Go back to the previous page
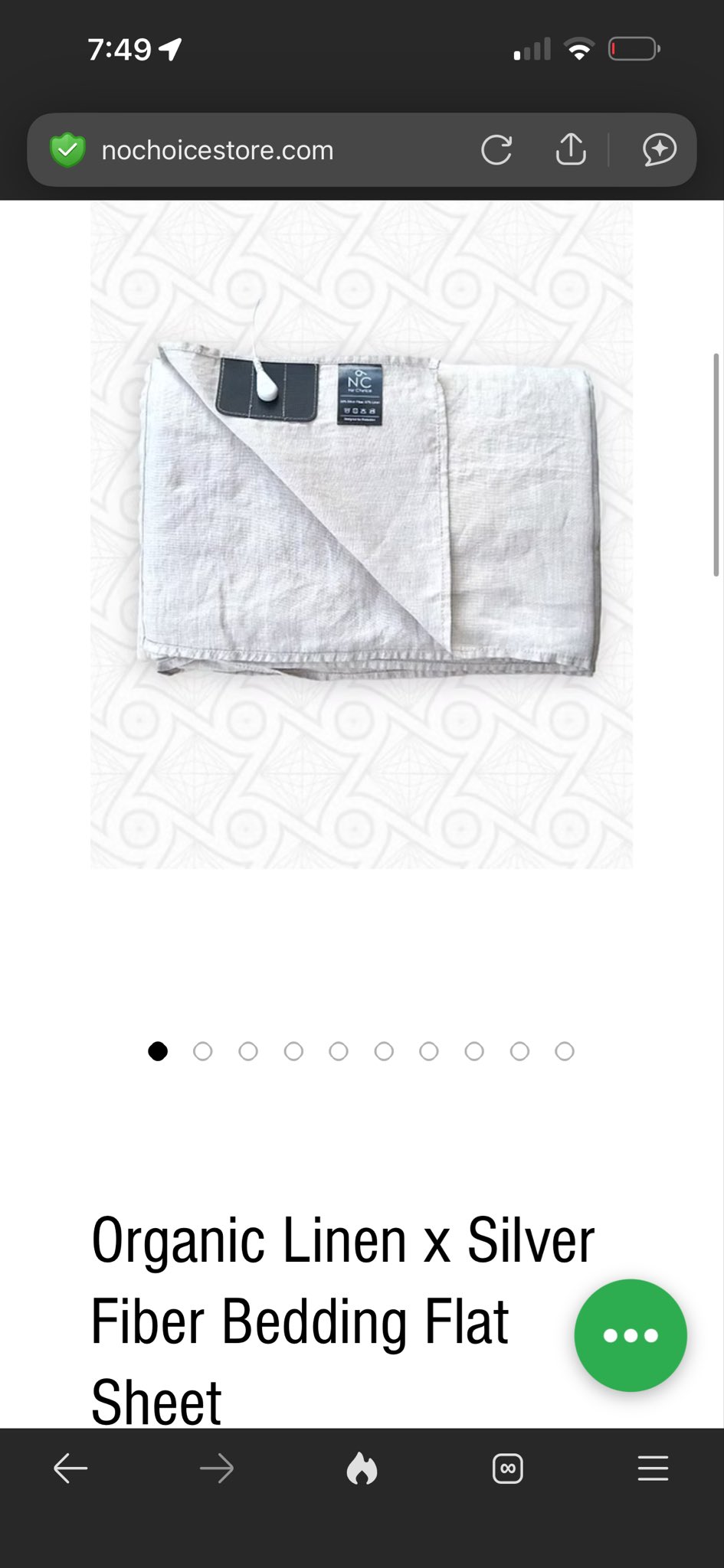 (70, 1468)
